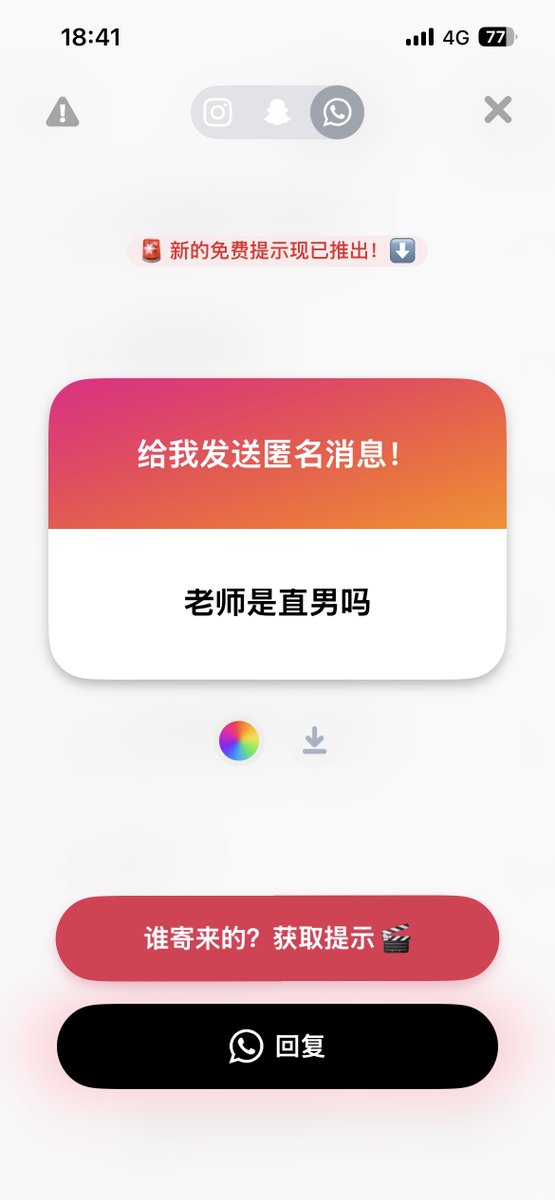This screenshot has height=1200, width=555.
Task: Download the message card image
Action: [x=315, y=741]
